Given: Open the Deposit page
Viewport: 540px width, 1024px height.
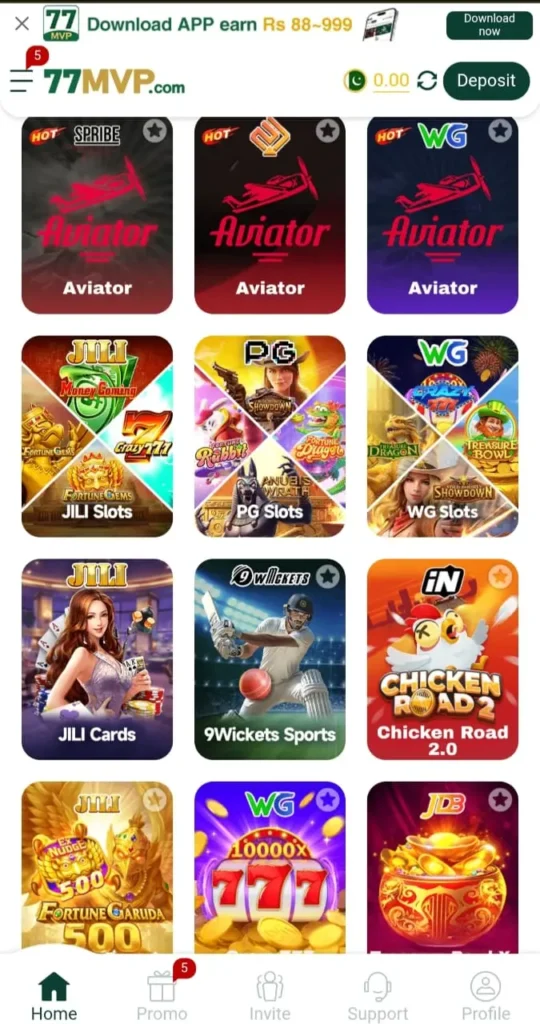Looking at the screenshot, I should 486,81.
